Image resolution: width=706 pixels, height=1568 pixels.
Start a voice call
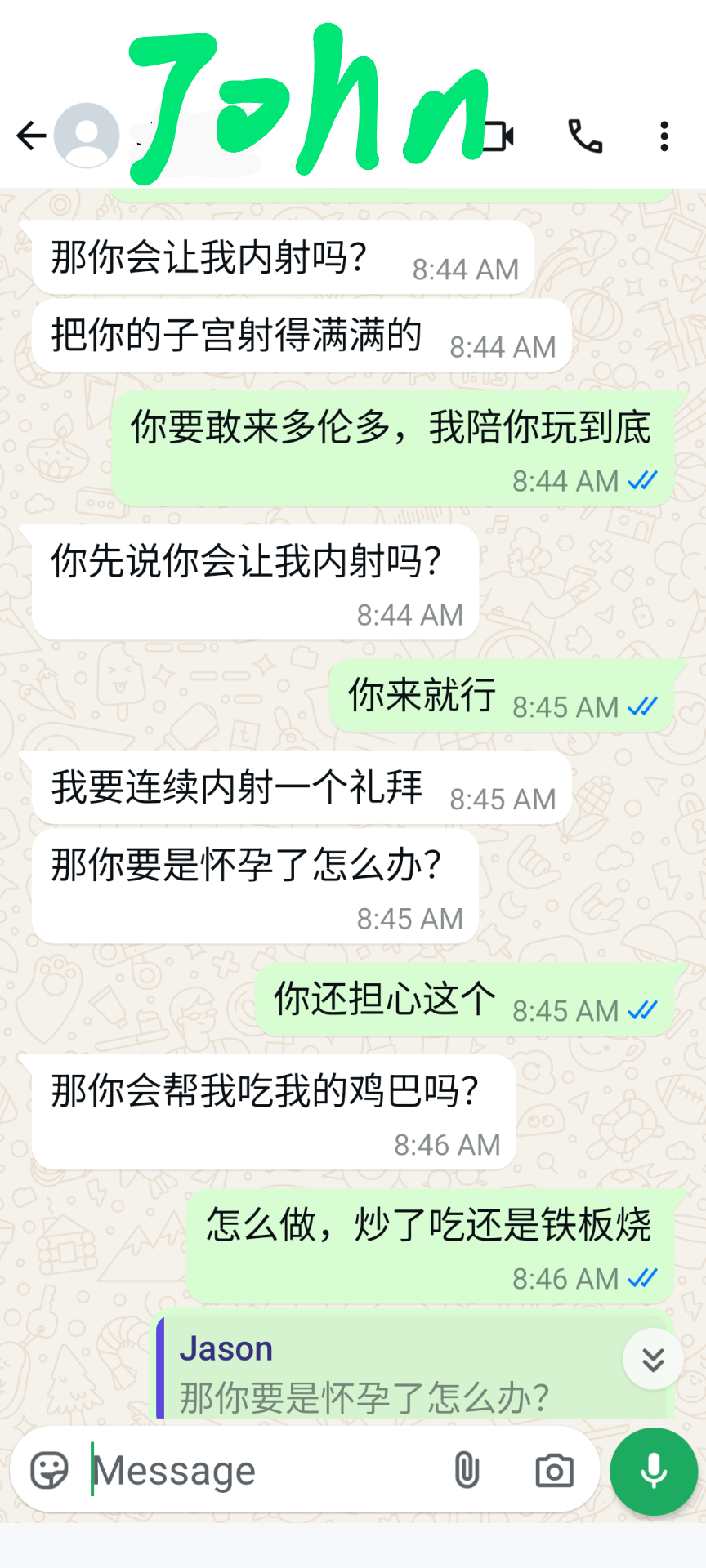click(x=585, y=136)
